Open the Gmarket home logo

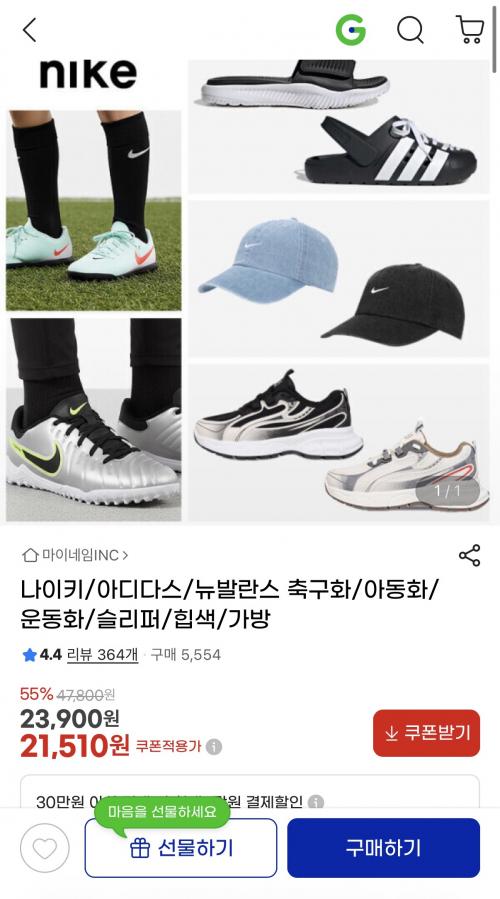(x=350, y=29)
